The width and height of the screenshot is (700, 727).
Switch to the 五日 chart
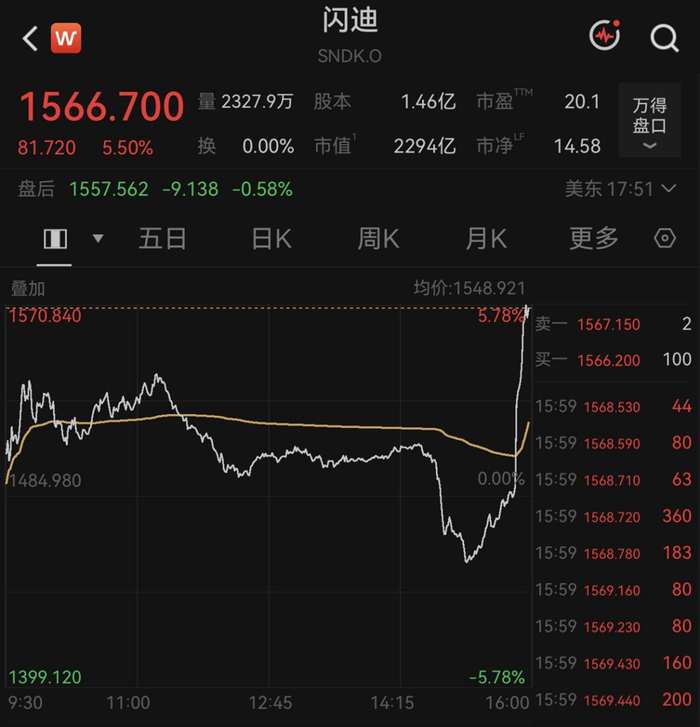tap(163, 239)
